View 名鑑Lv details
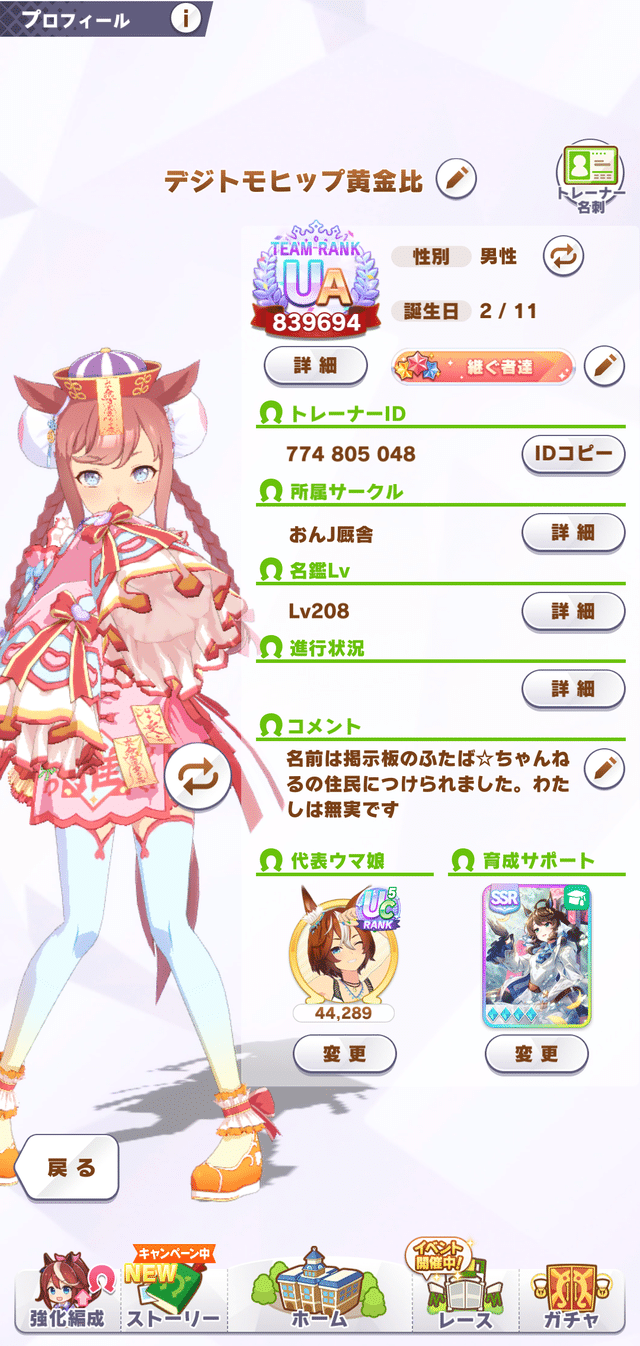640x1346 pixels. [x=573, y=610]
